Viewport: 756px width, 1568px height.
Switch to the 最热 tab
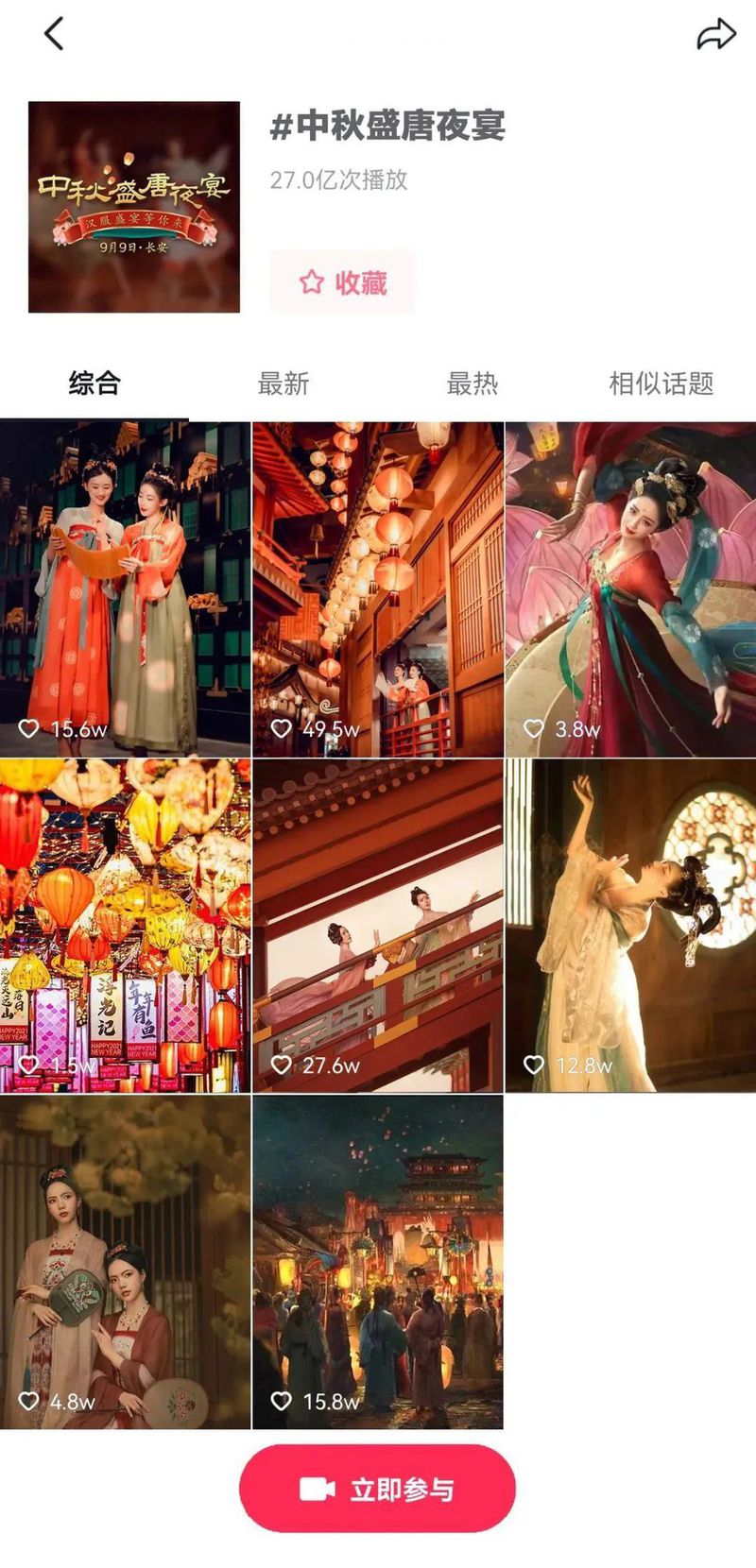click(x=472, y=383)
